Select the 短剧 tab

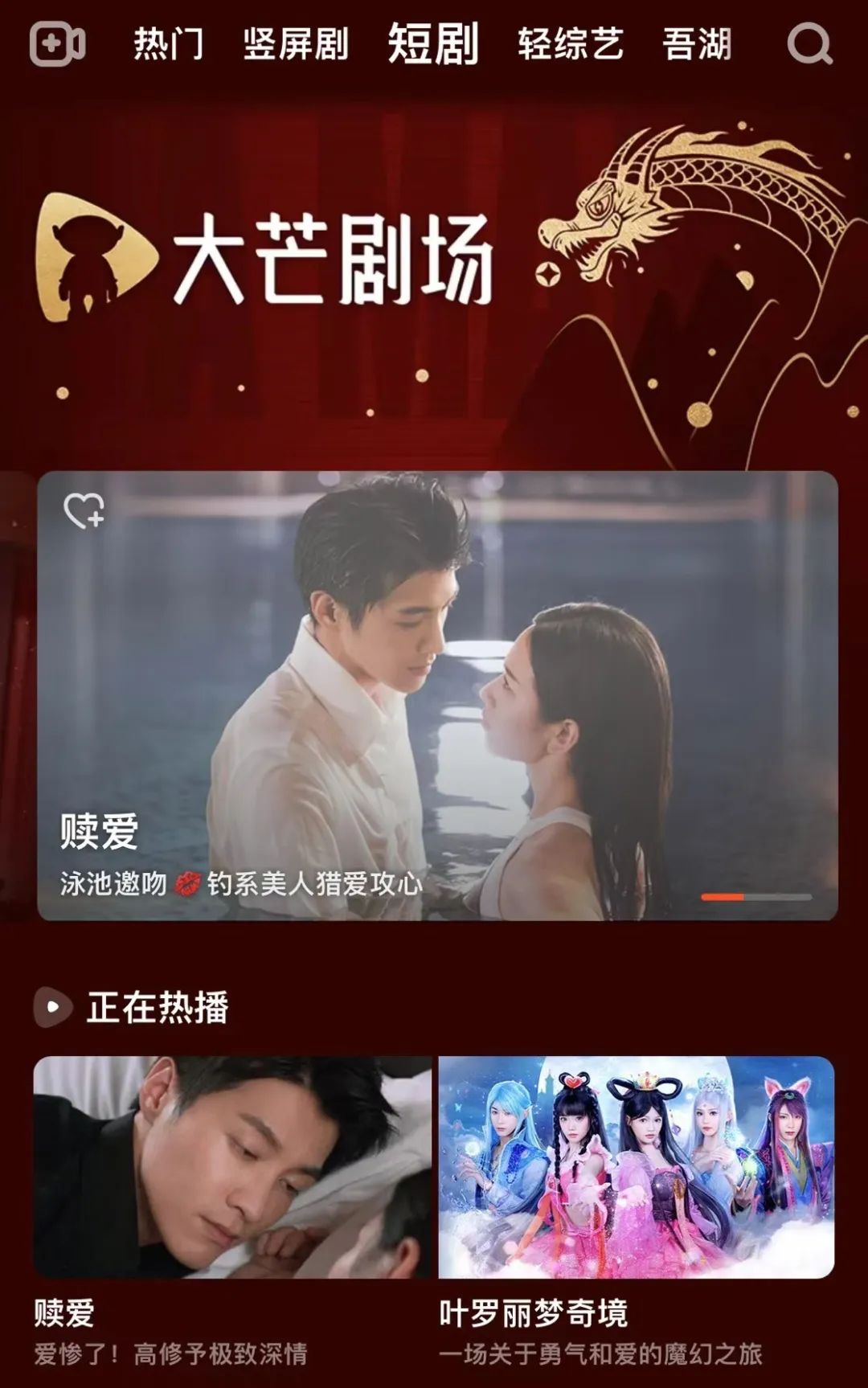[x=433, y=43]
